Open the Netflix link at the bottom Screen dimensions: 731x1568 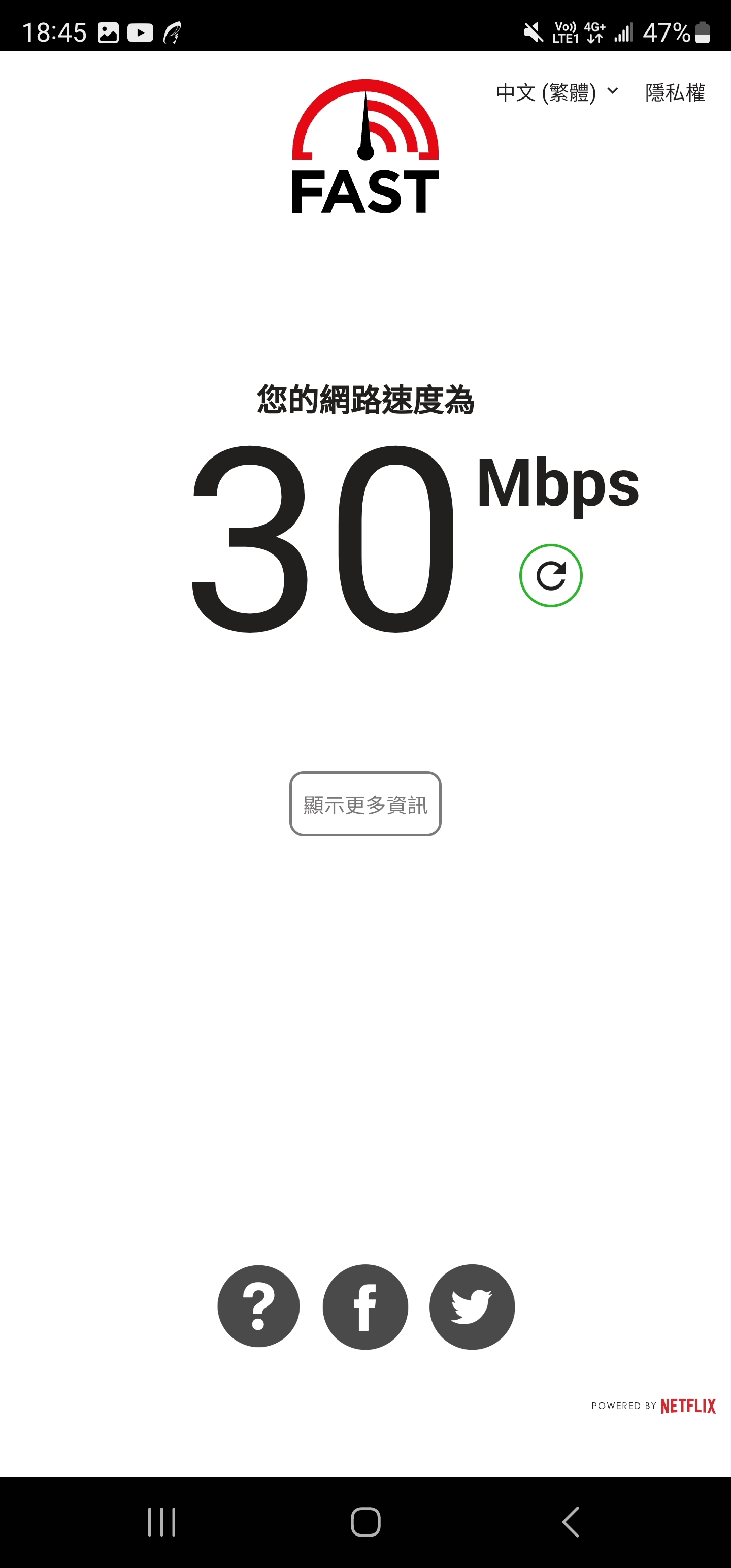point(688,1406)
